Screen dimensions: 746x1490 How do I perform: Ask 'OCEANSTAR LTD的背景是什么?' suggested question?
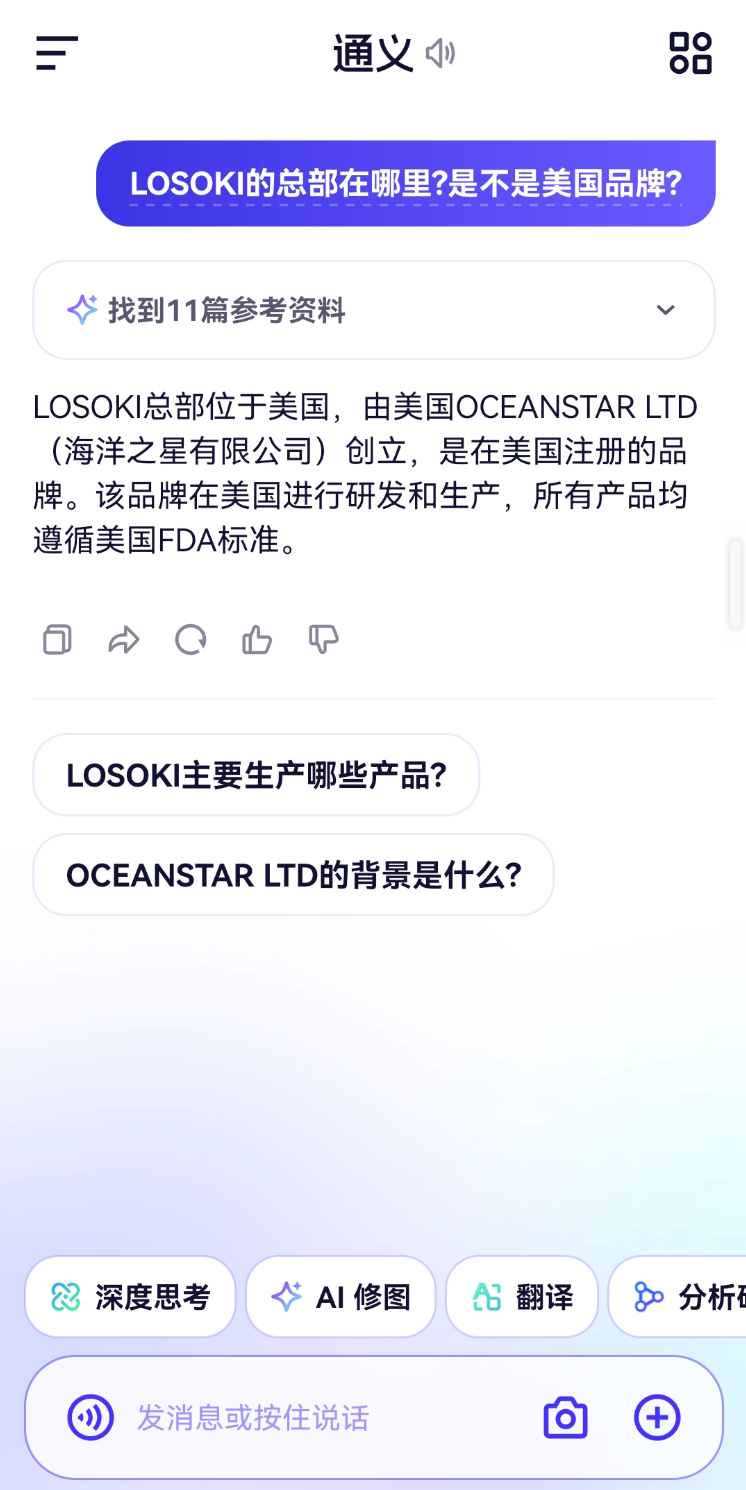click(294, 874)
